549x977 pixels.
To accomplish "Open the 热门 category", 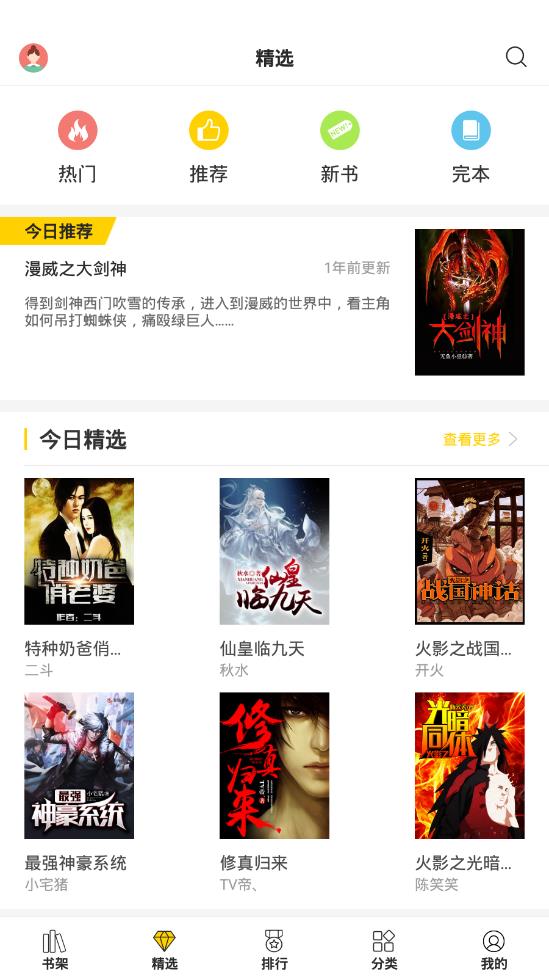I will (78, 147).
